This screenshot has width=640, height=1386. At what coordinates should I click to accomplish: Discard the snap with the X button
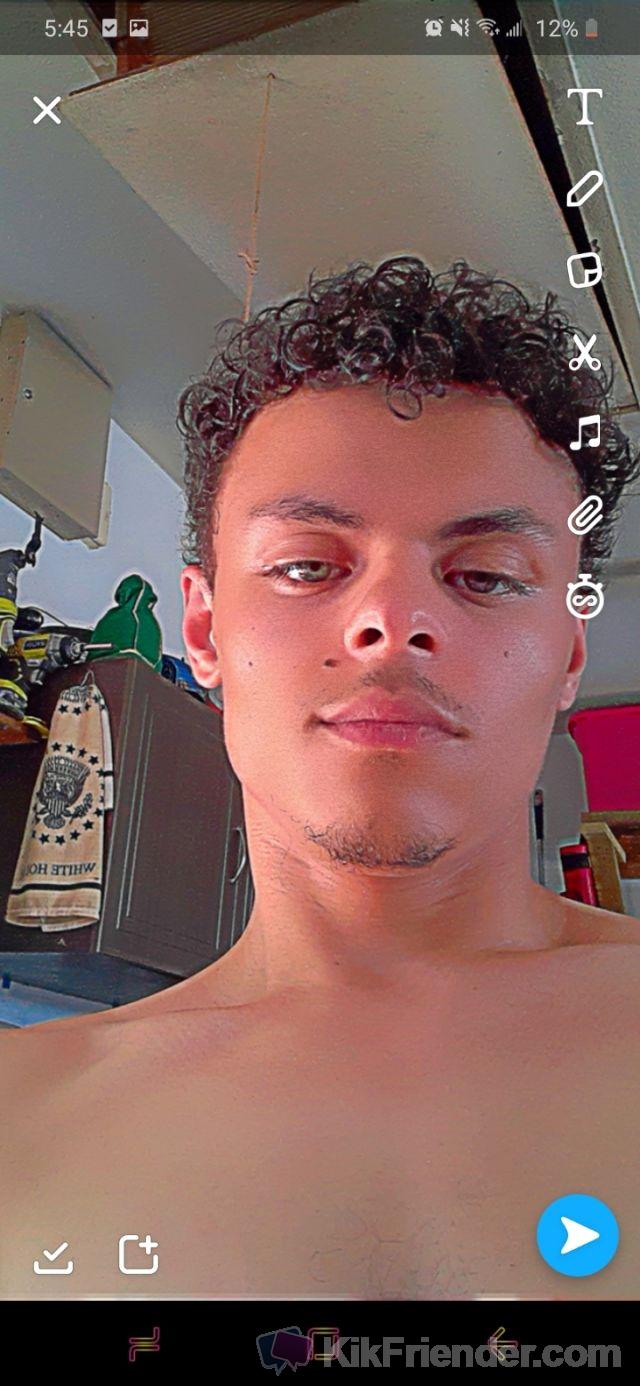click(x=47, y=110)
